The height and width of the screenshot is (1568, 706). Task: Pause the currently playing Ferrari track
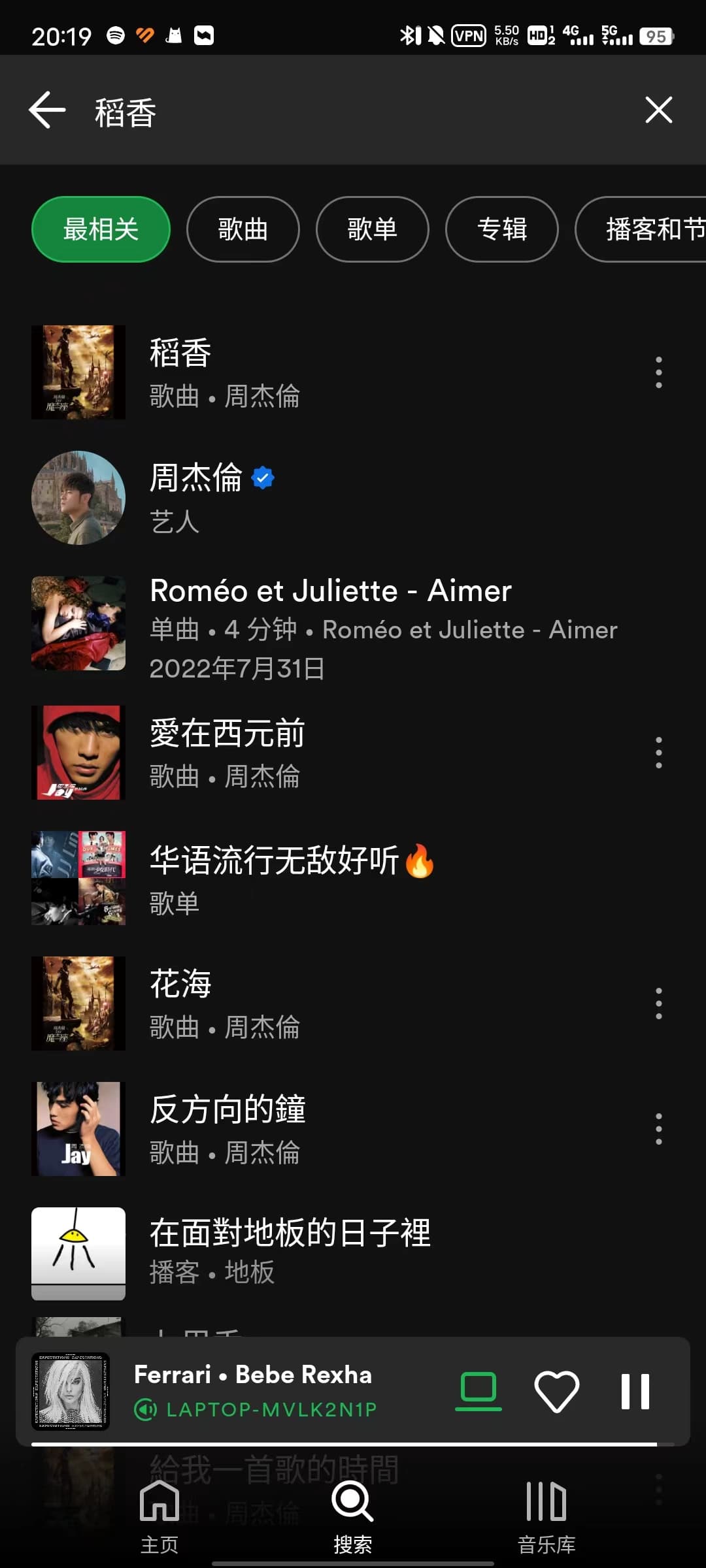(x=635, y=1392)
